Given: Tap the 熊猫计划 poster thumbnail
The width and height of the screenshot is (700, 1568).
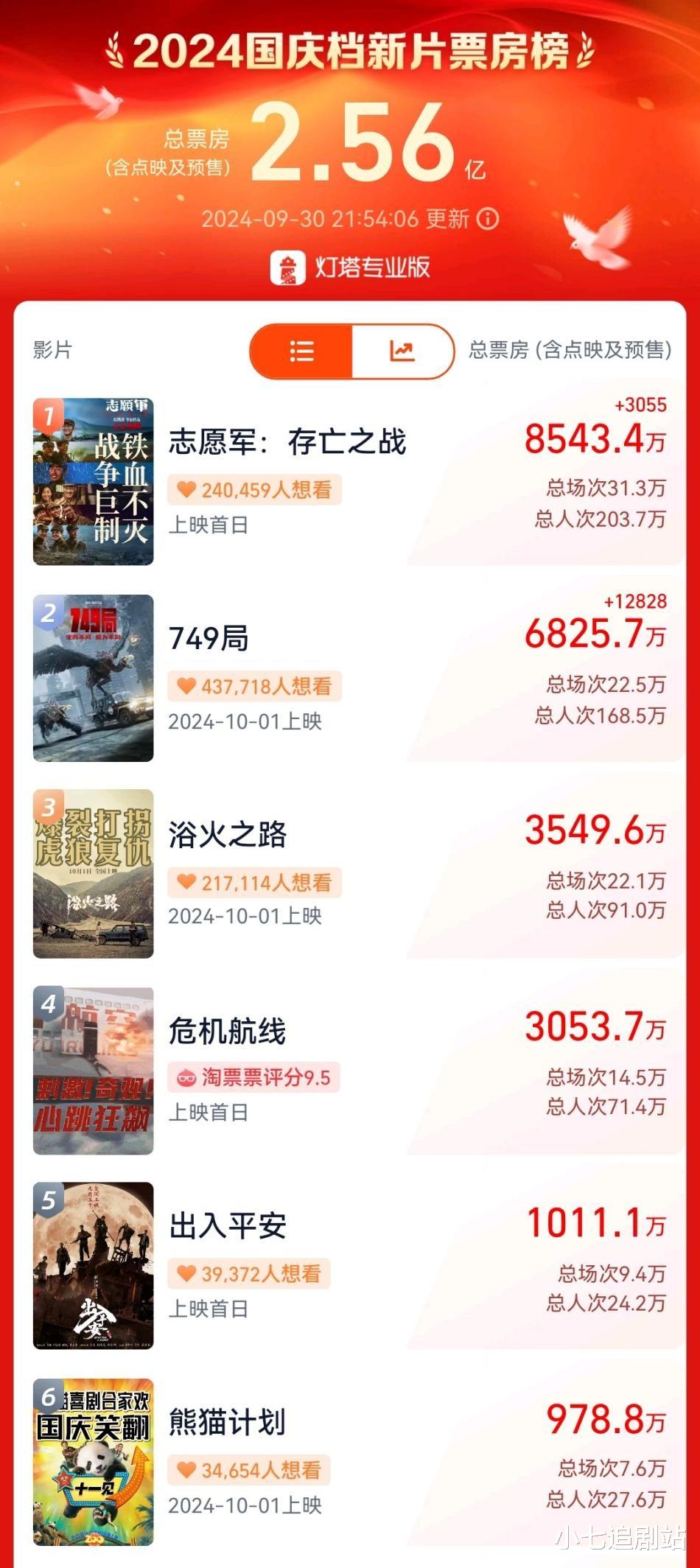Looking at the screenshot, I should 93,1466.
